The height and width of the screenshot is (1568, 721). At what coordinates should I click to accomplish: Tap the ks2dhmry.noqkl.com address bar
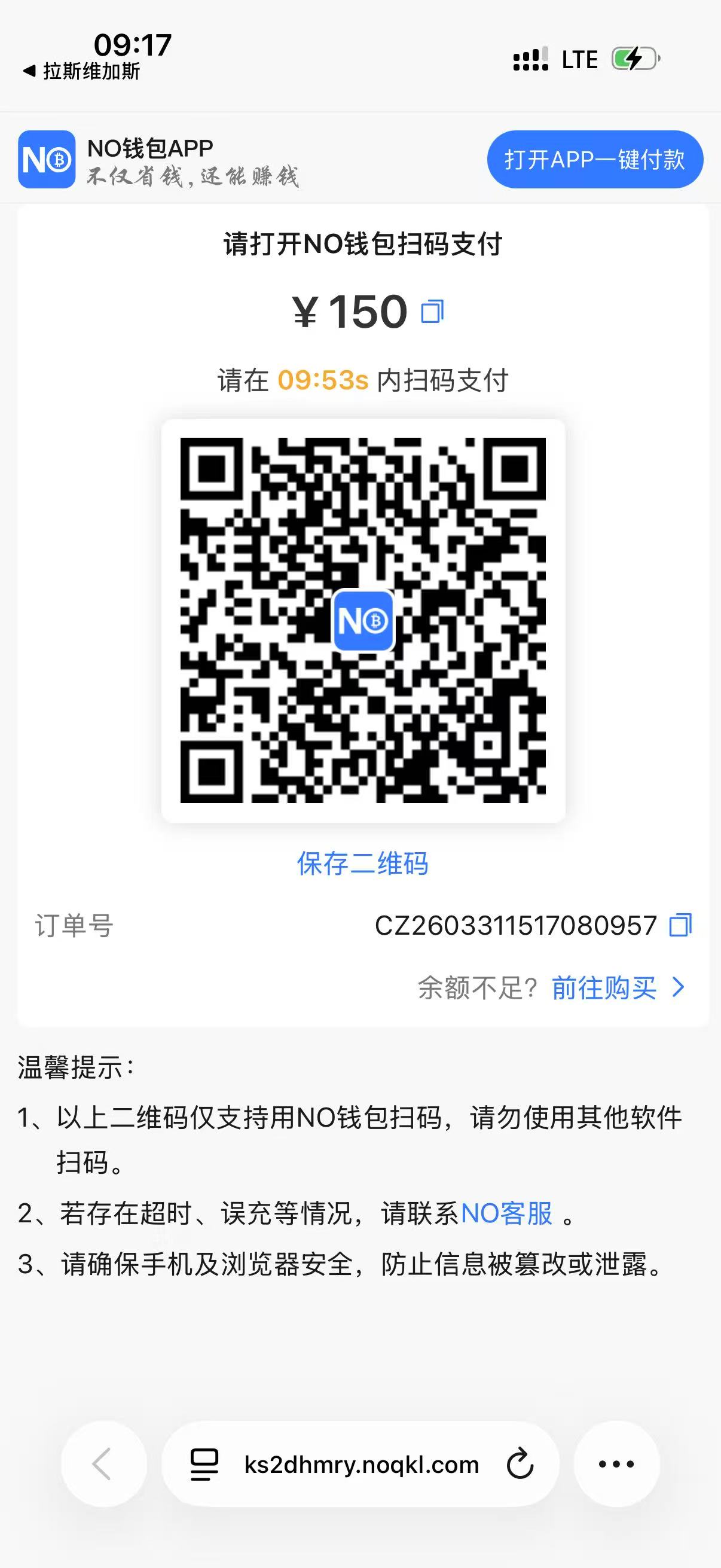pyautogui.click(x=362, y=1464)
